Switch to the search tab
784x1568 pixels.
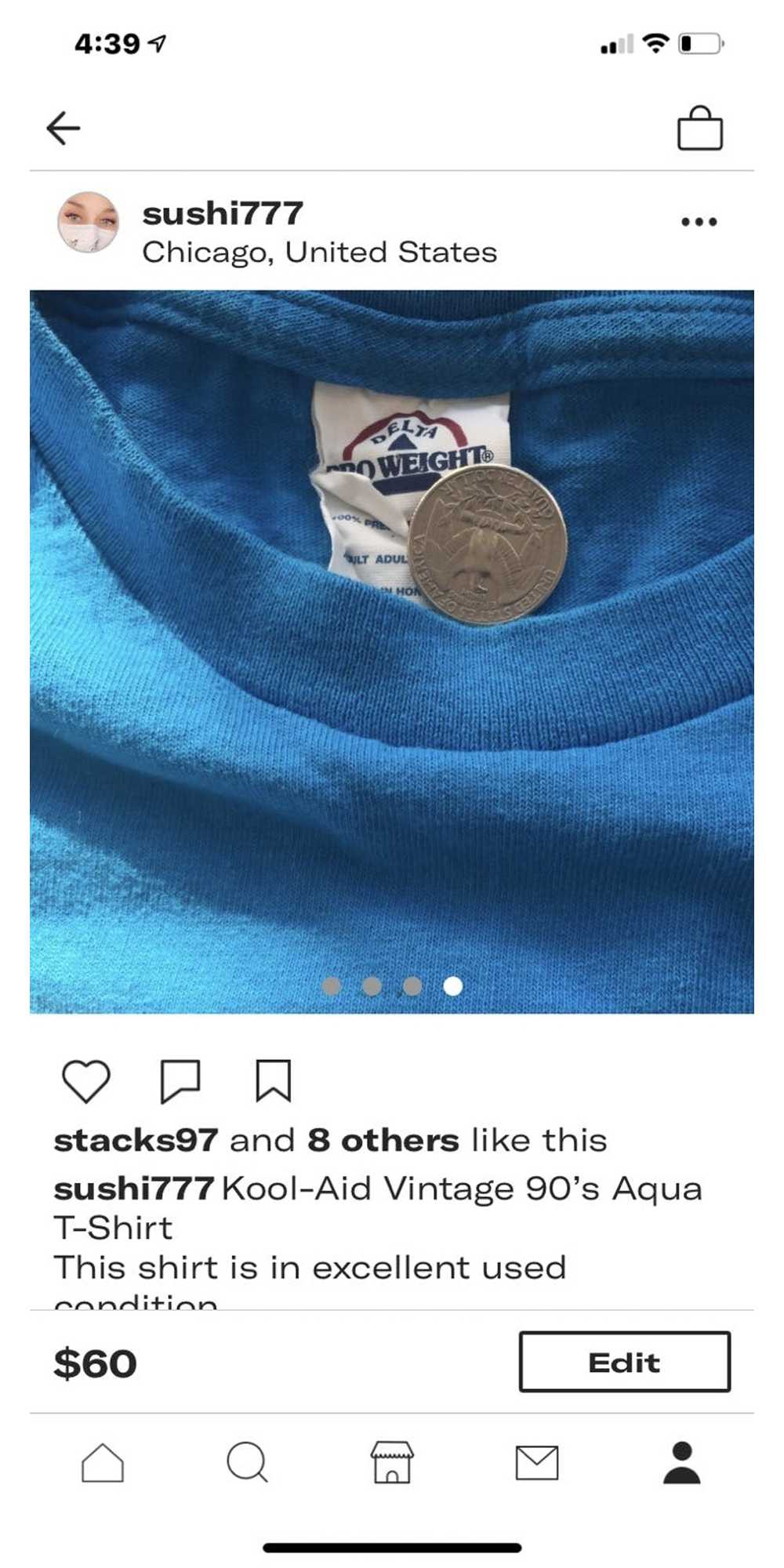coord(248,1463)
